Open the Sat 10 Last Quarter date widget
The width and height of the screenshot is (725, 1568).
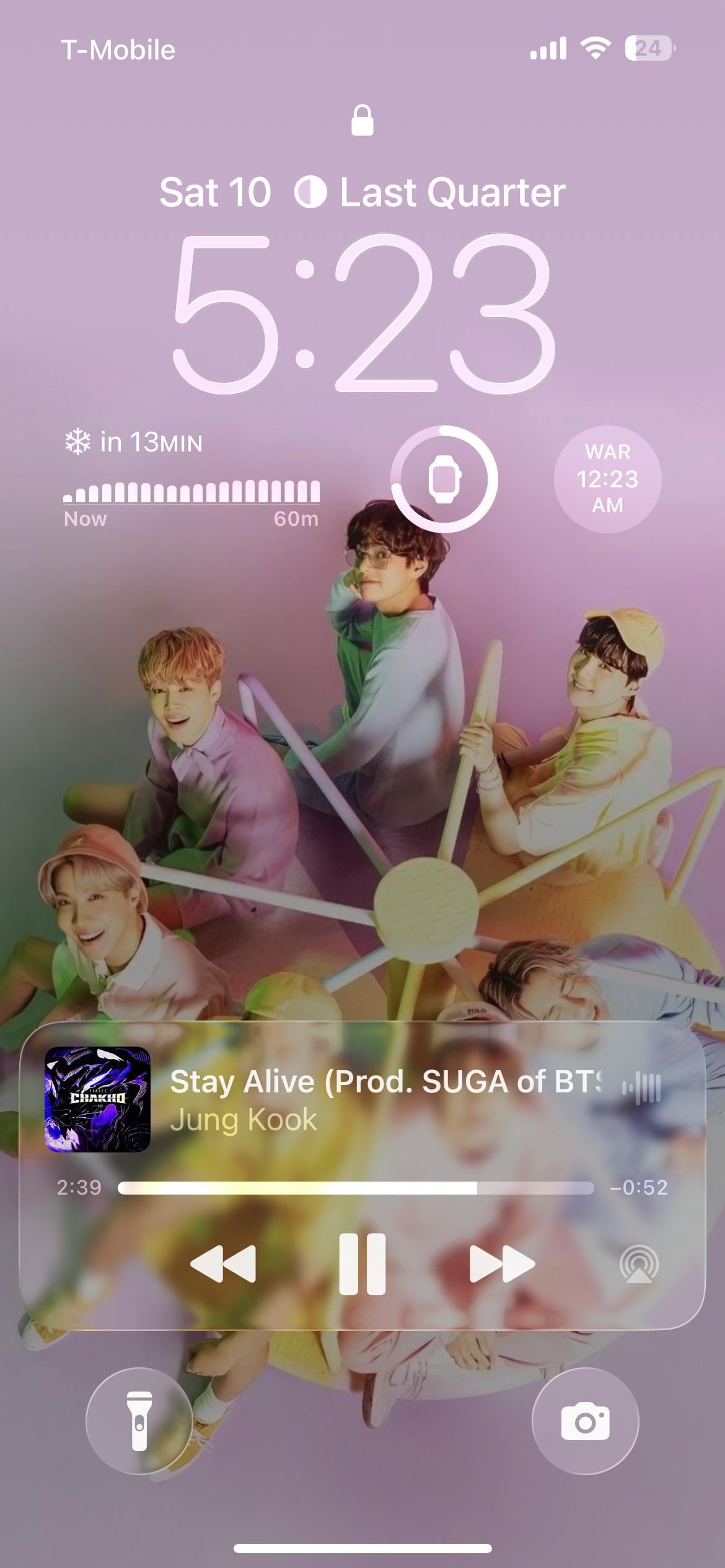(x=362, y=193)
